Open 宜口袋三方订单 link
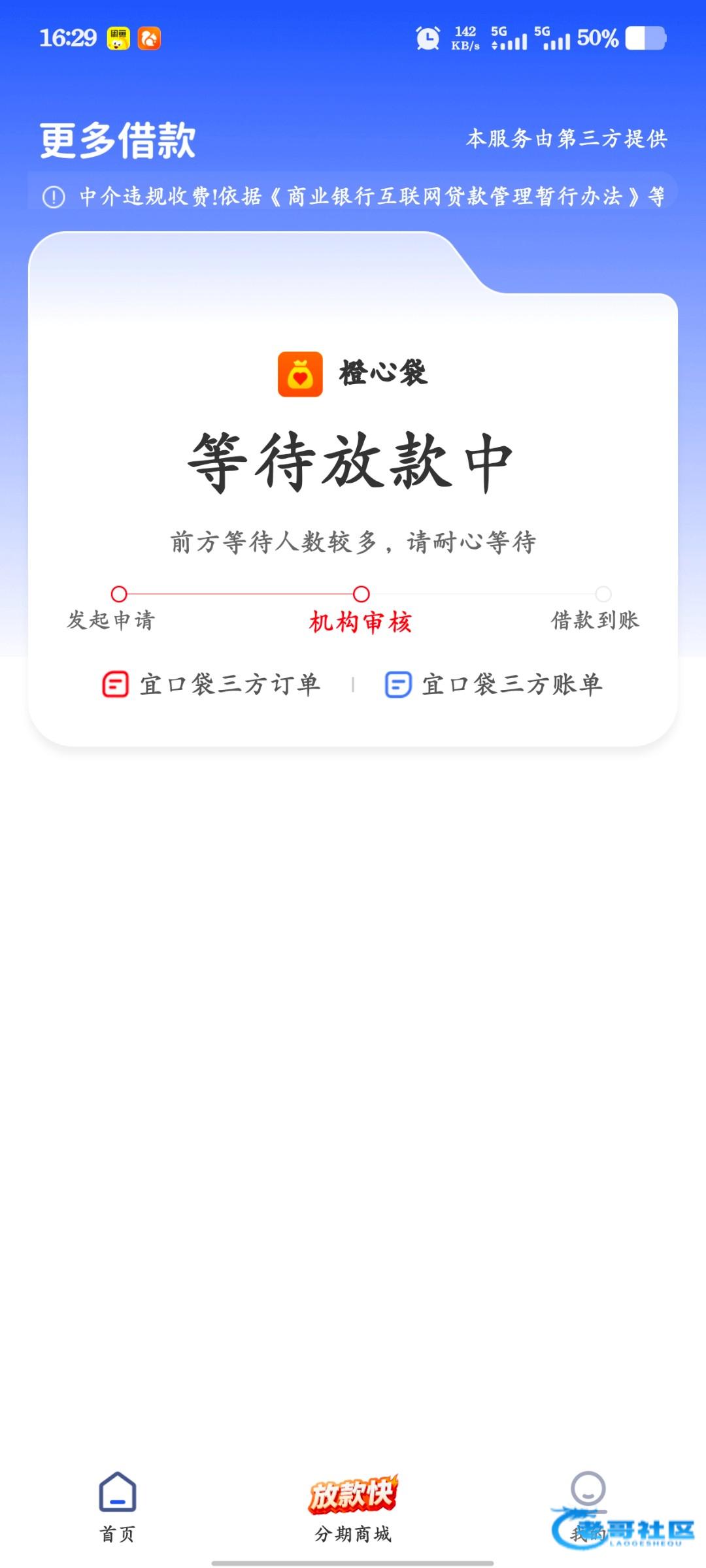 click(x=212, y=685)
